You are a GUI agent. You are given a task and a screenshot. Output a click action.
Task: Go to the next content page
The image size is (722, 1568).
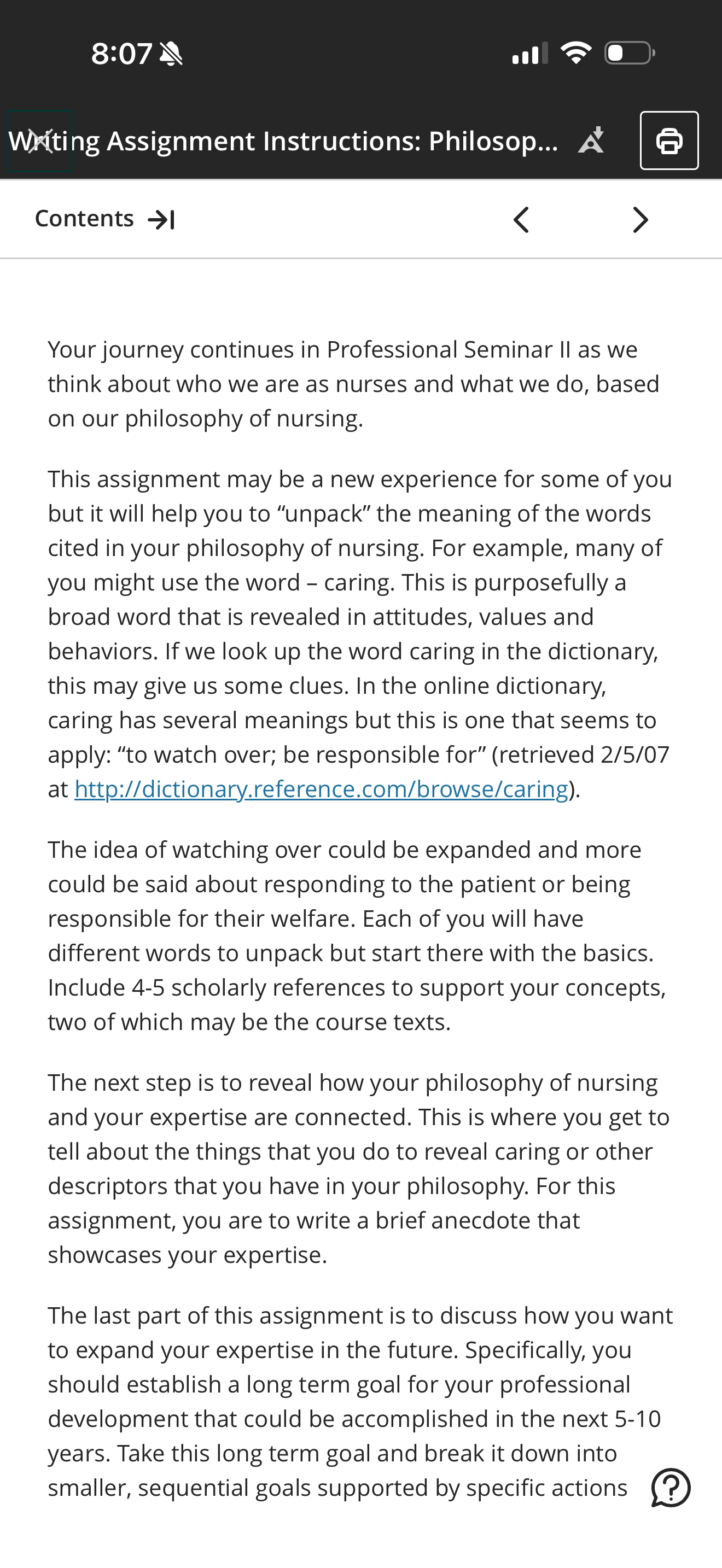coord(640,220)
